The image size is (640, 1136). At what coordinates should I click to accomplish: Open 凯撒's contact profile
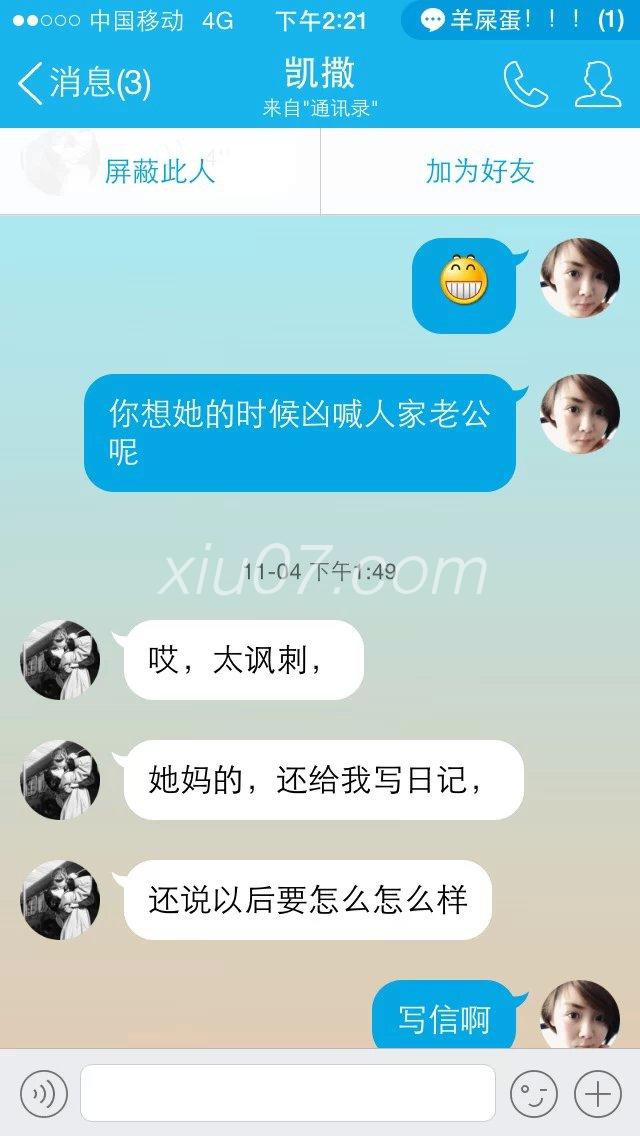pyautogui.click(x=597, y=84)
